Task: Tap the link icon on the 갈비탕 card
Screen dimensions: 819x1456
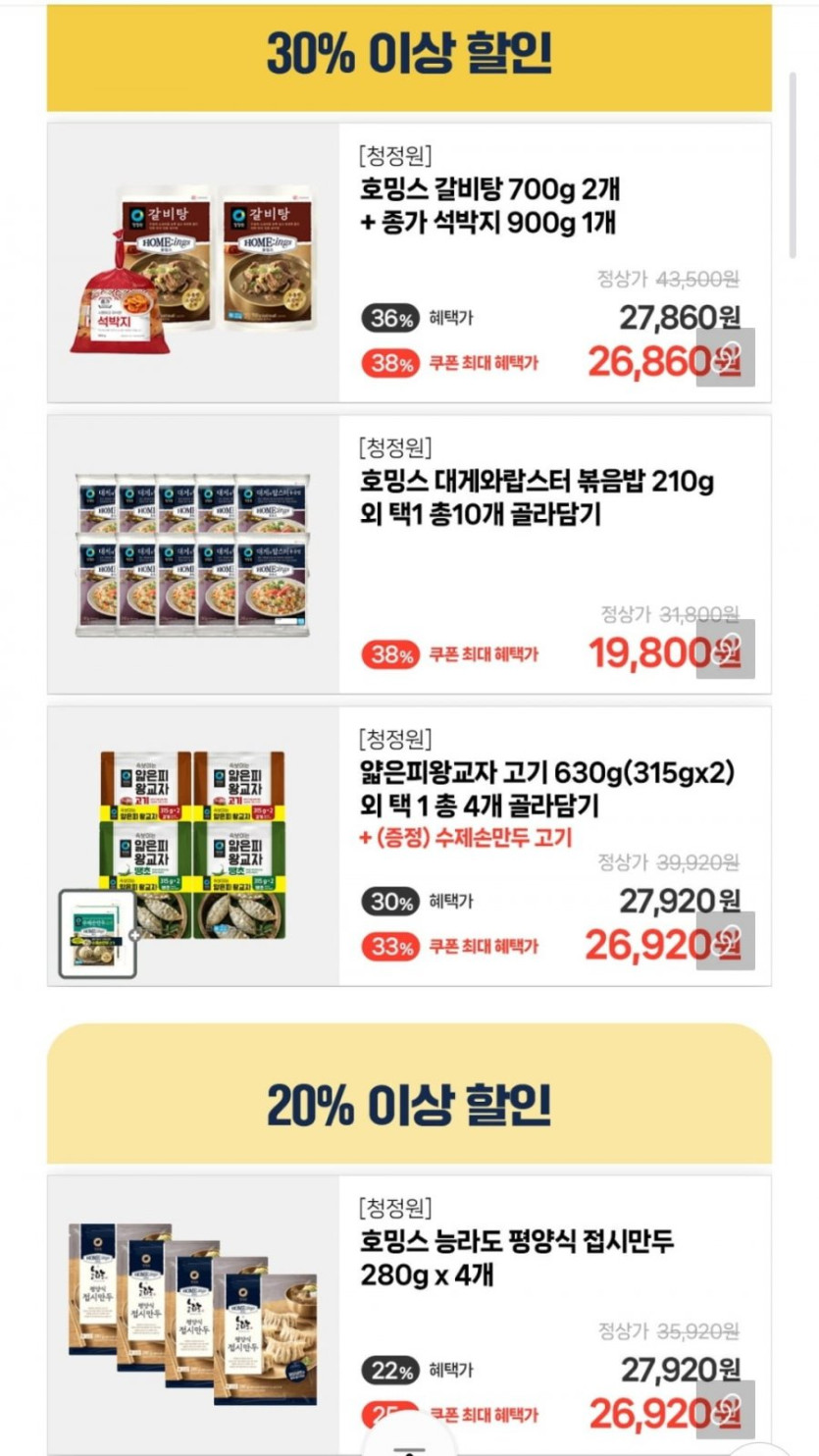Action: (726, 357)
